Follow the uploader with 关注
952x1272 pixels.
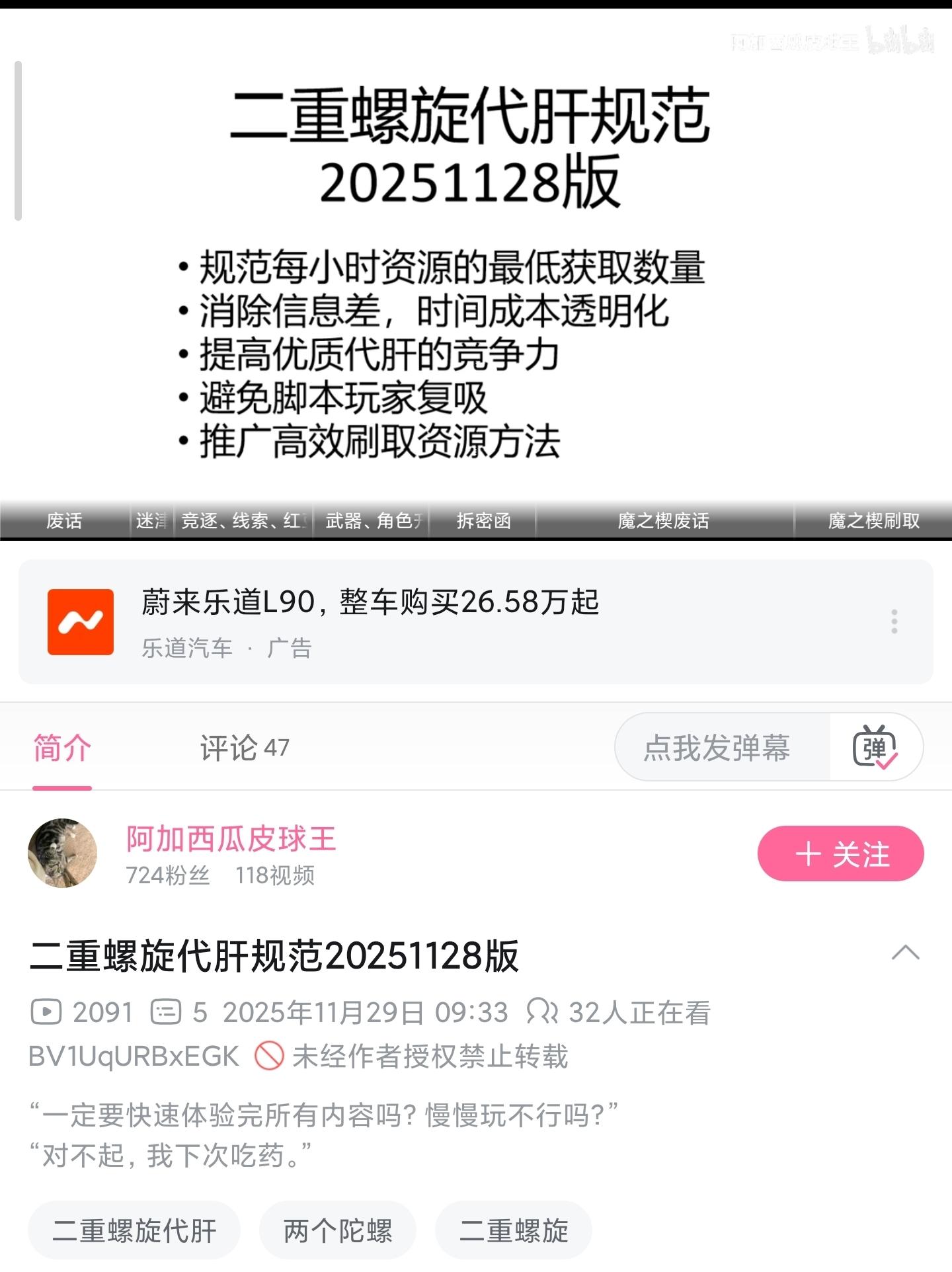[x=840, y=854]
